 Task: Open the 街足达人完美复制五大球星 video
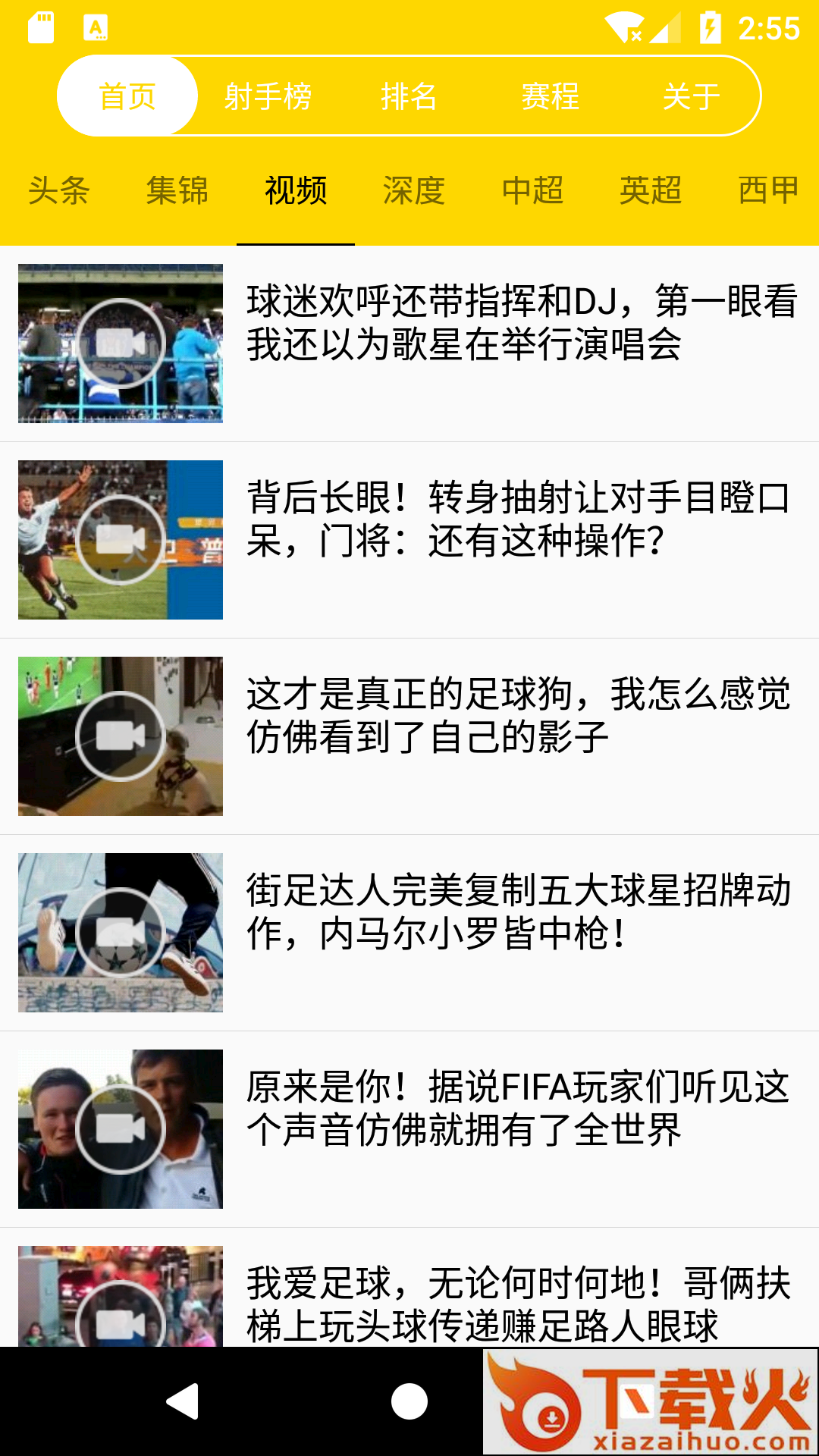[x=409, y=933]
